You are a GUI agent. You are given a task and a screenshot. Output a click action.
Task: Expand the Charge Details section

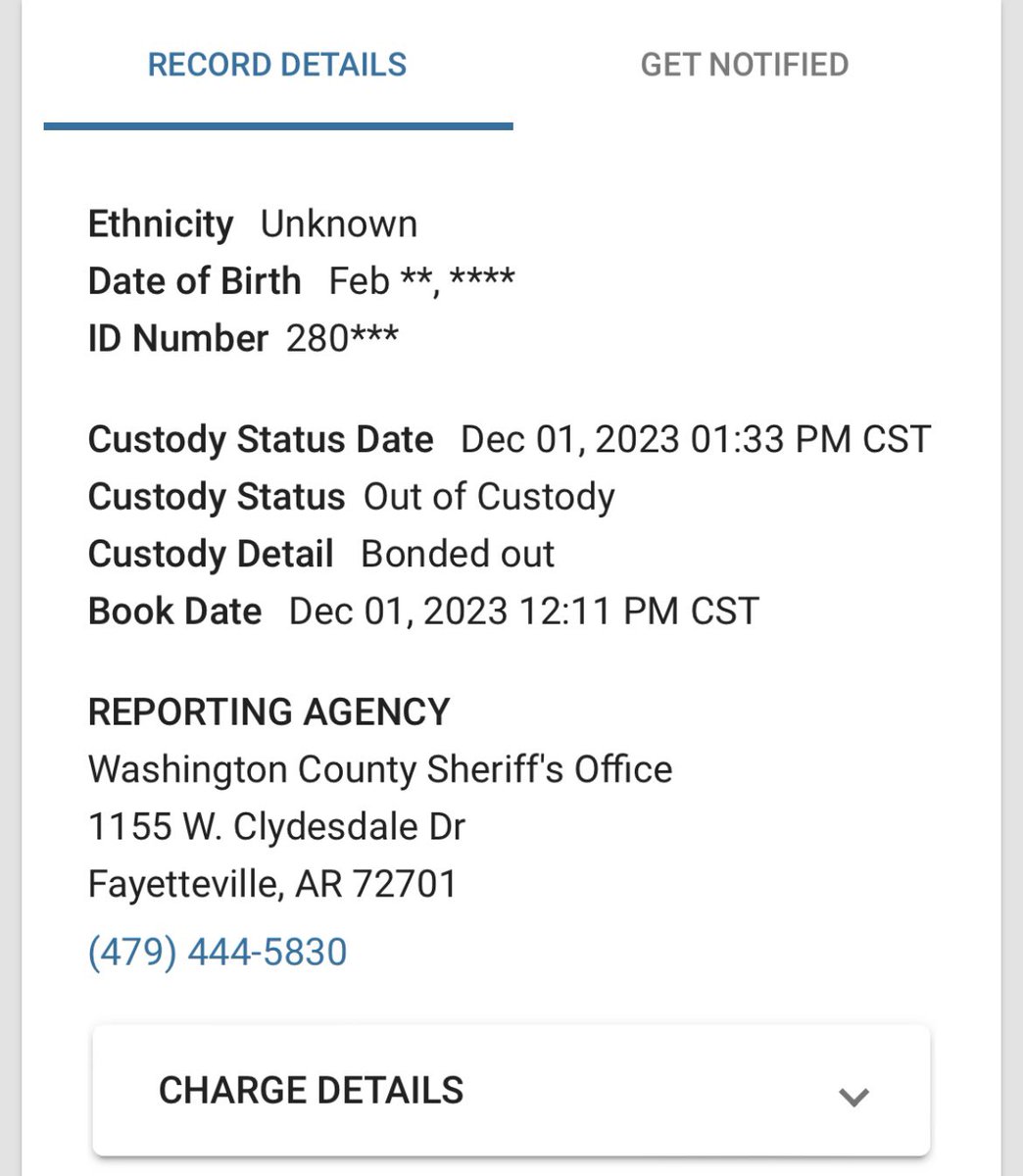point(511,1091)
